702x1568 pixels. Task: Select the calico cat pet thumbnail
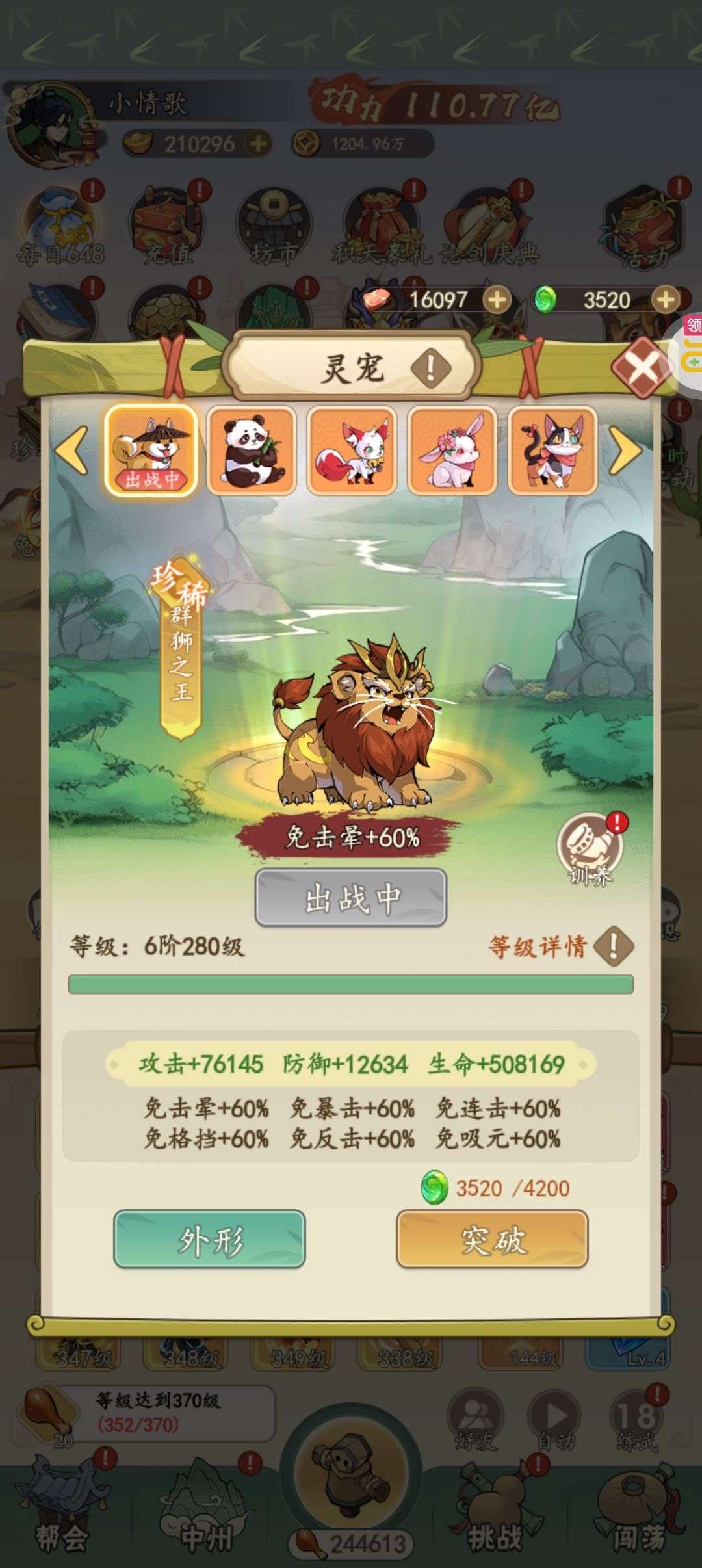pyautogui.click(x=552, y=451)
